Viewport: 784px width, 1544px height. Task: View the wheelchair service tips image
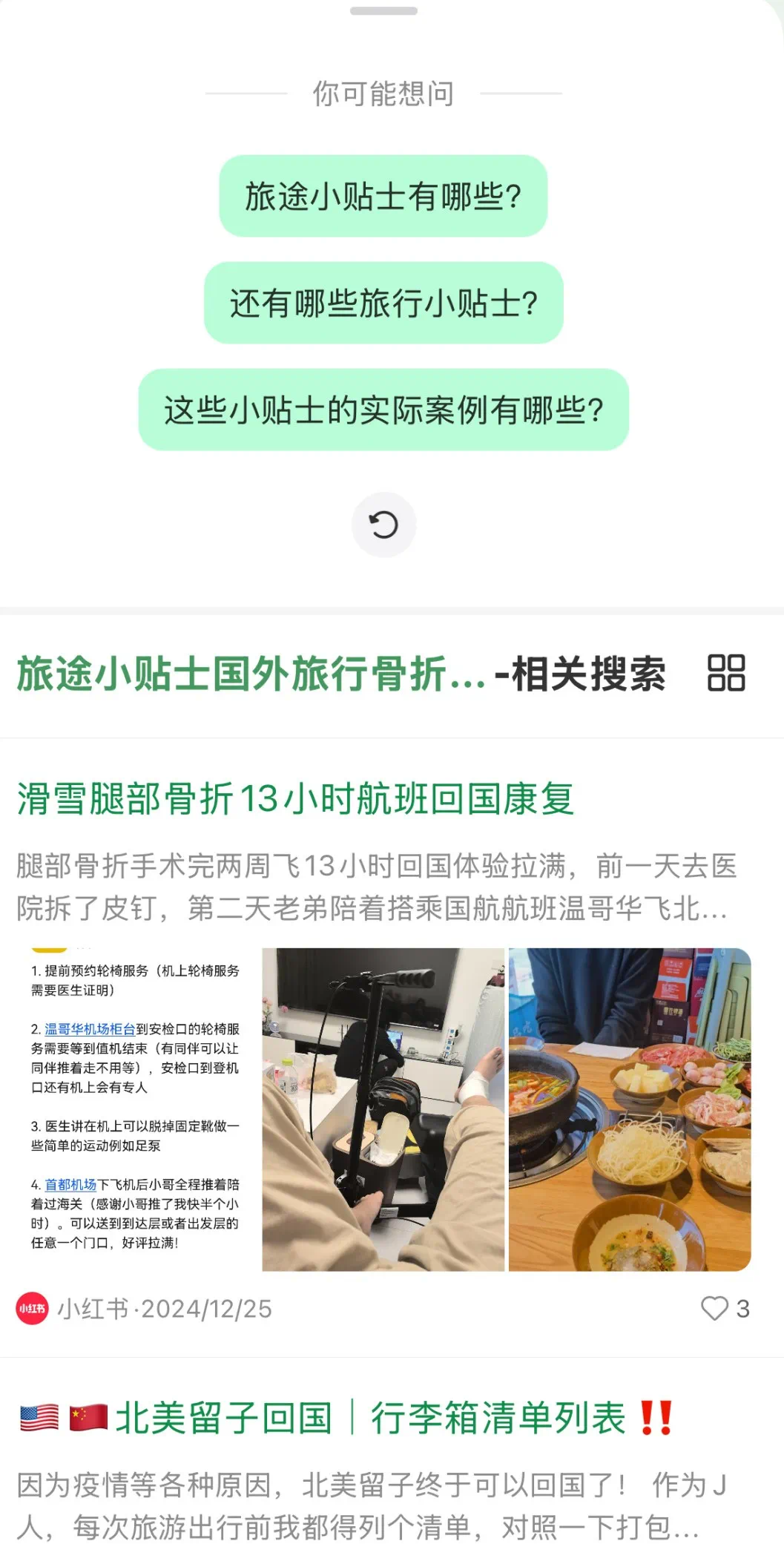point(136,1108)
